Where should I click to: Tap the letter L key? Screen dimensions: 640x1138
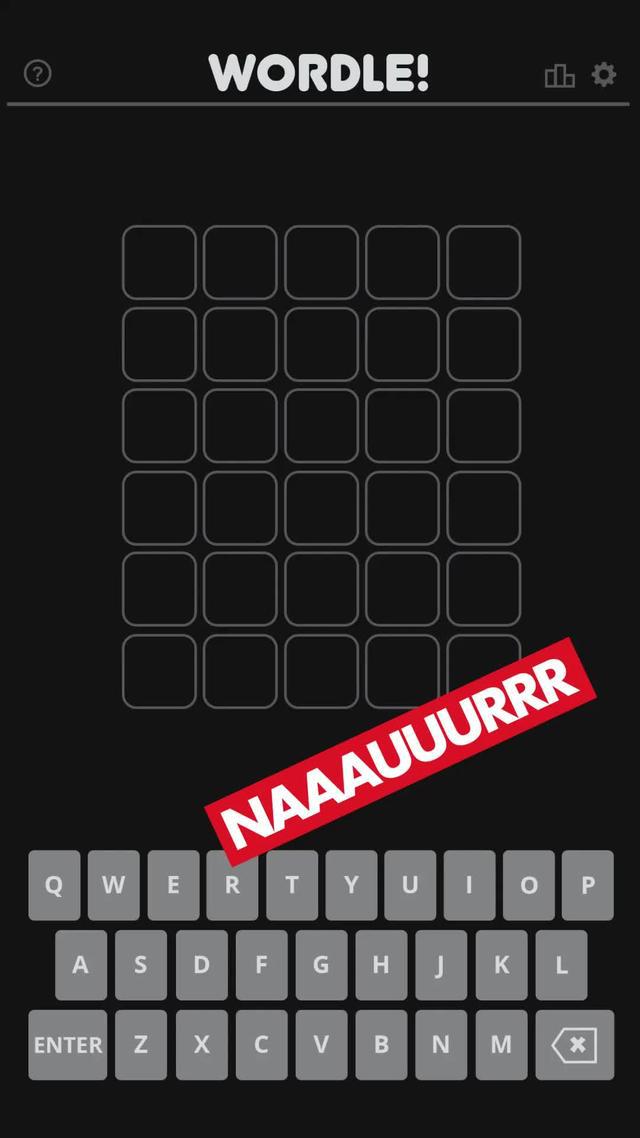[561, 965]
